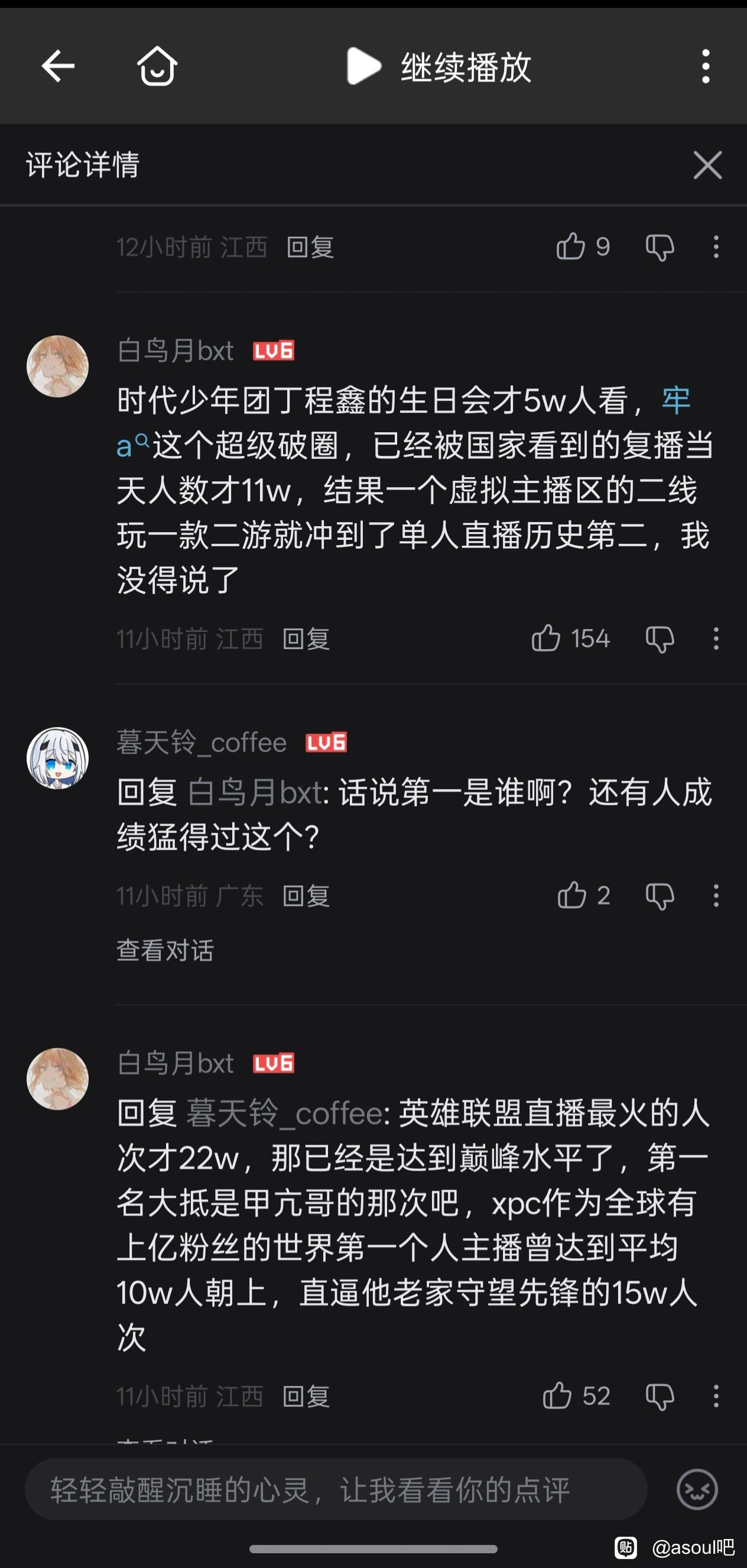
Task: Like the comment with 52 likes
Action: pyautogui.click(x=557, y=1396)
